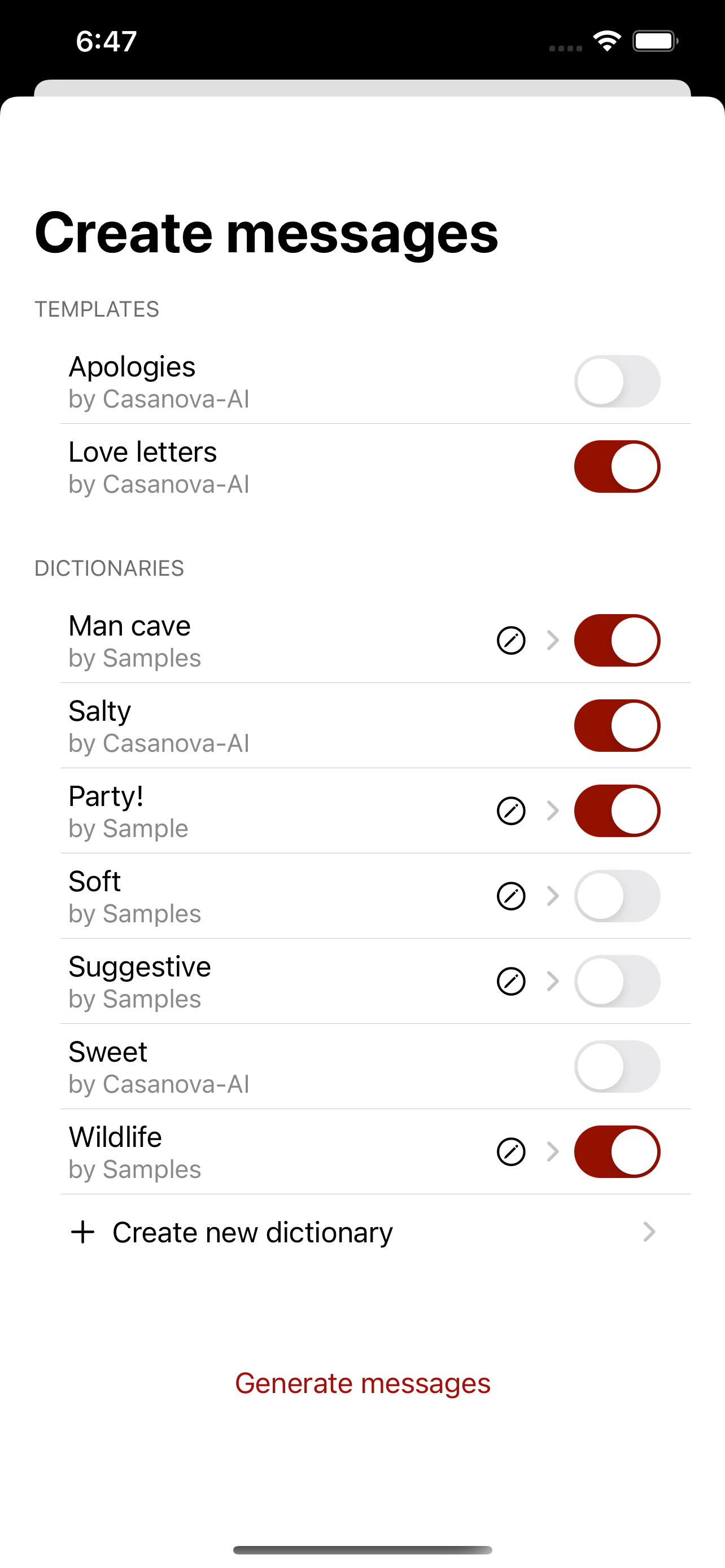Screen dimensions: 725x1568
Task: Enable the Soft dictionary
Action: click(x=617, y=896)
